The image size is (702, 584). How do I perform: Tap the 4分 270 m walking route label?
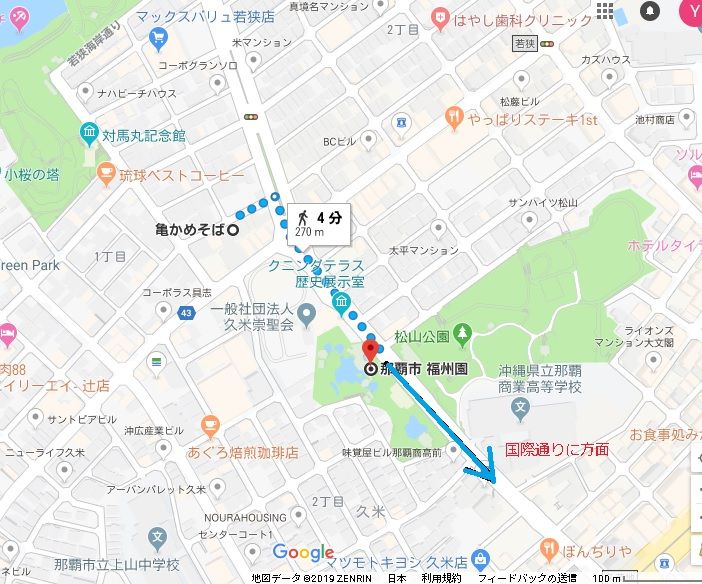[x=319, y=224]
